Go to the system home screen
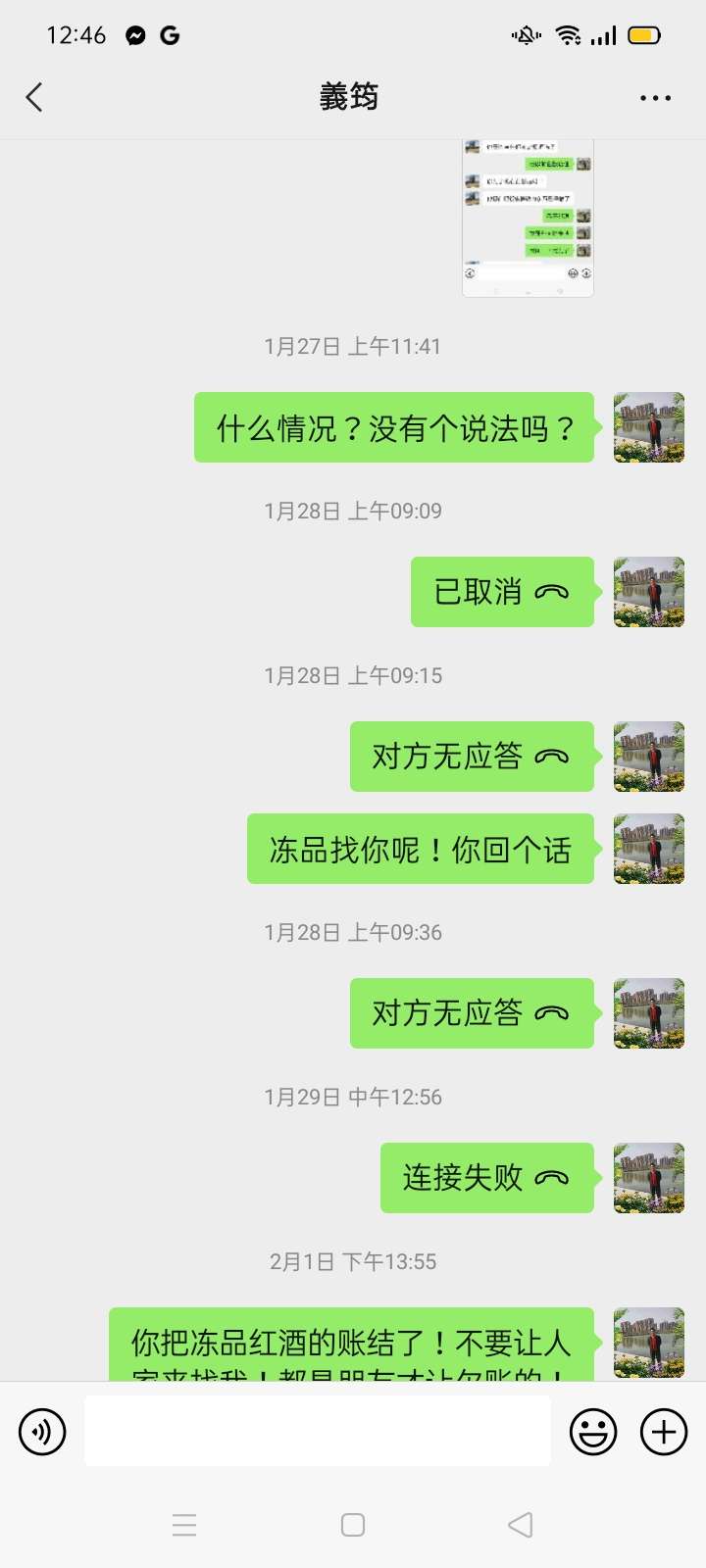The height and width of the screenshot is (1568, 706). (x=353, y=1525)
